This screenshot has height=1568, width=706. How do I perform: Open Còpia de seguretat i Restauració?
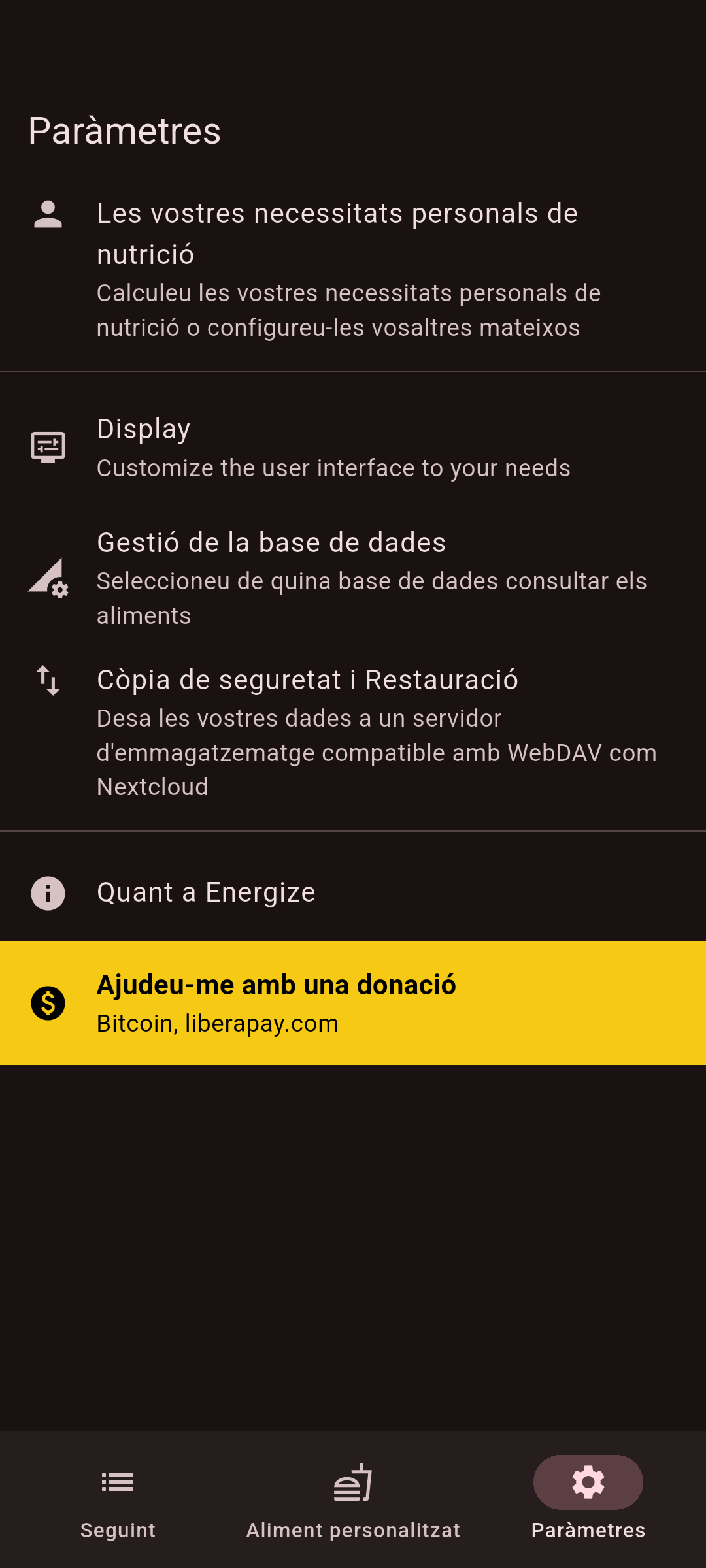point(353,732)
